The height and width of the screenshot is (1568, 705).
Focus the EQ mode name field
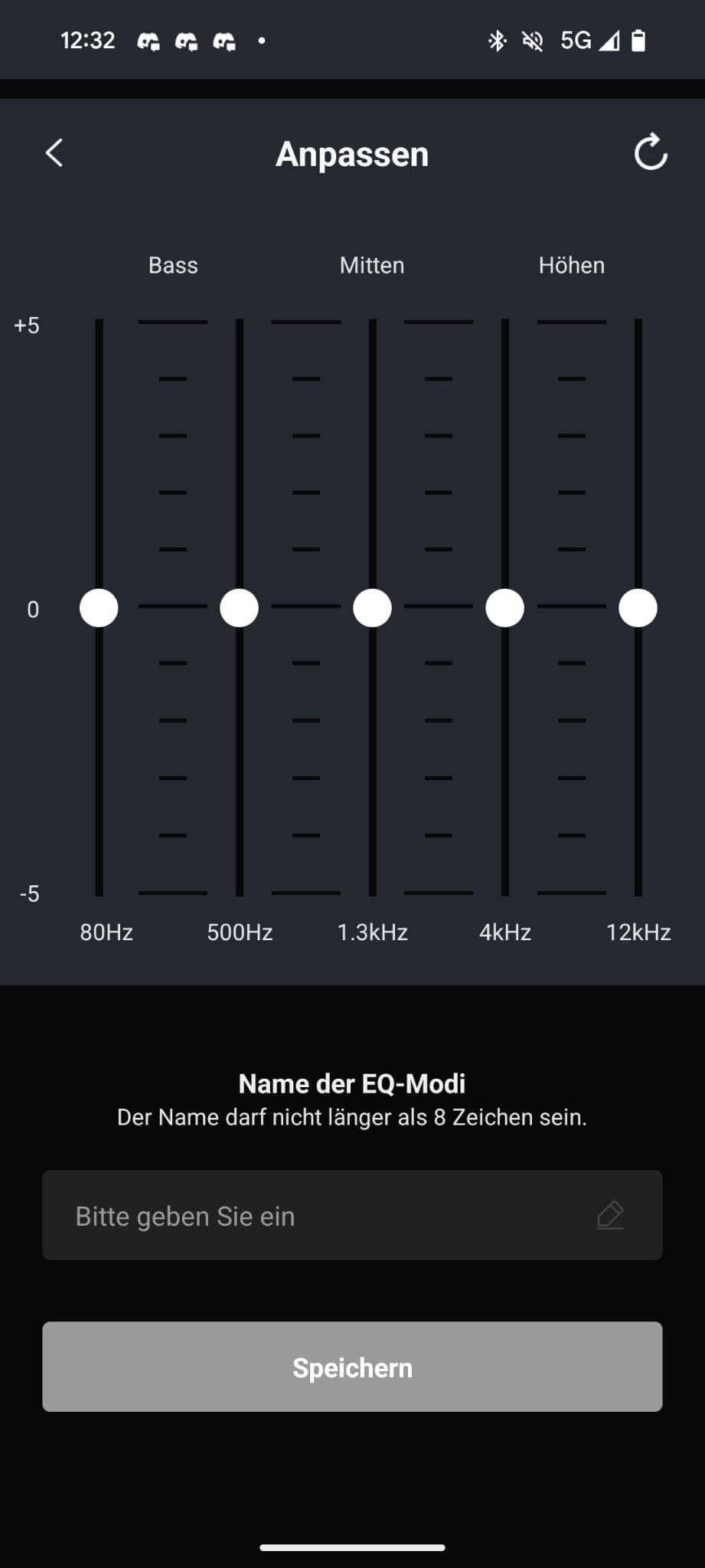(x=352, y=1215)
